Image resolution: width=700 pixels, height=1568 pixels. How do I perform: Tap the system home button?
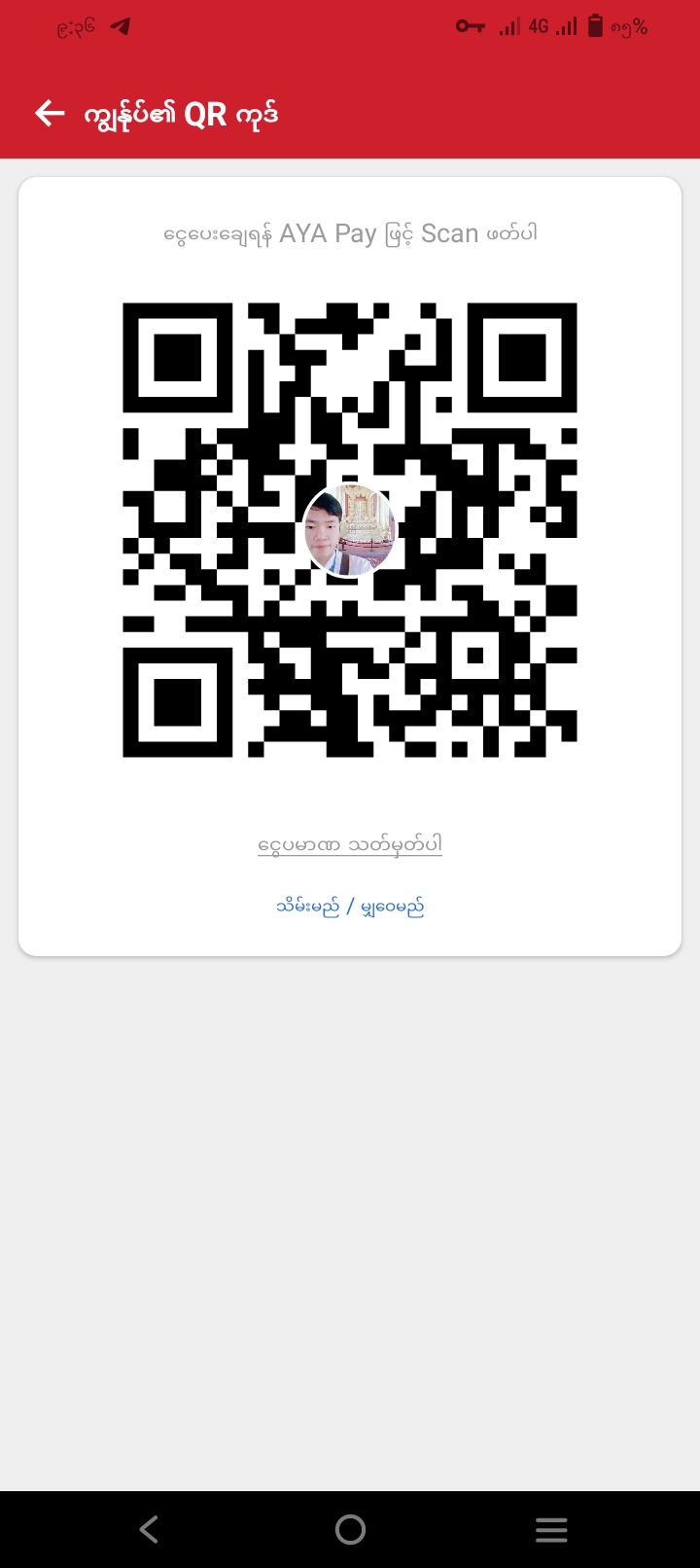(x=350, y=1529)
